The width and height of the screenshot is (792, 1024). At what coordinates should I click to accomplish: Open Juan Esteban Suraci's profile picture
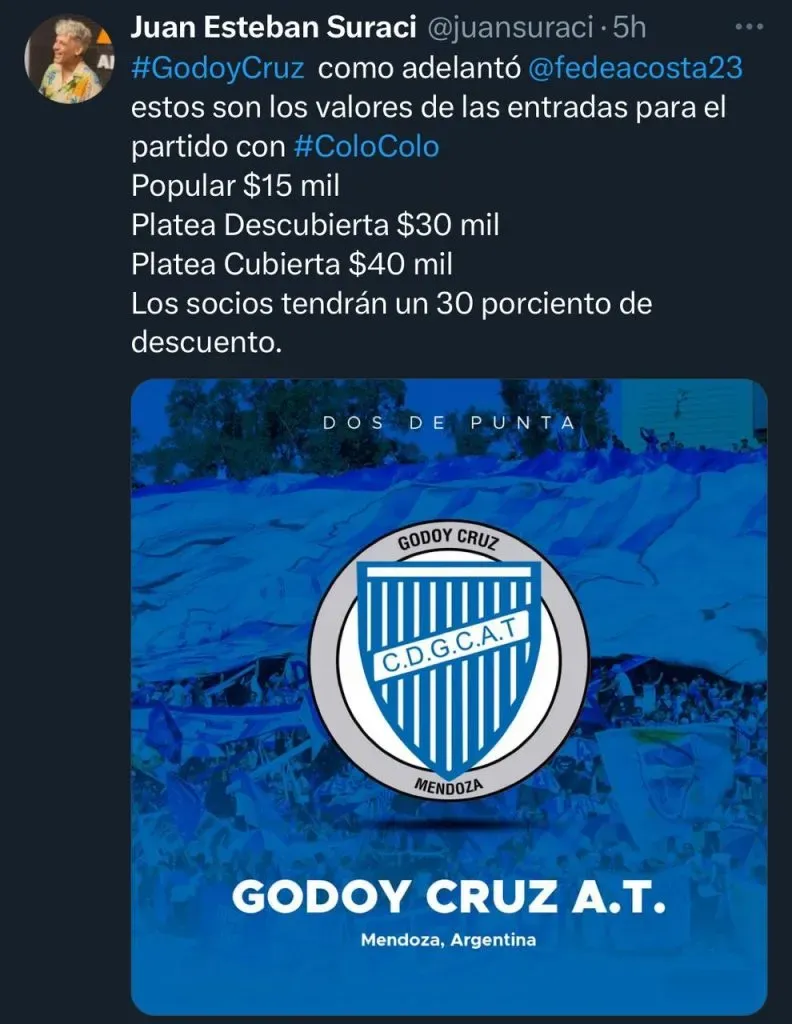click(x=70, y=59)
